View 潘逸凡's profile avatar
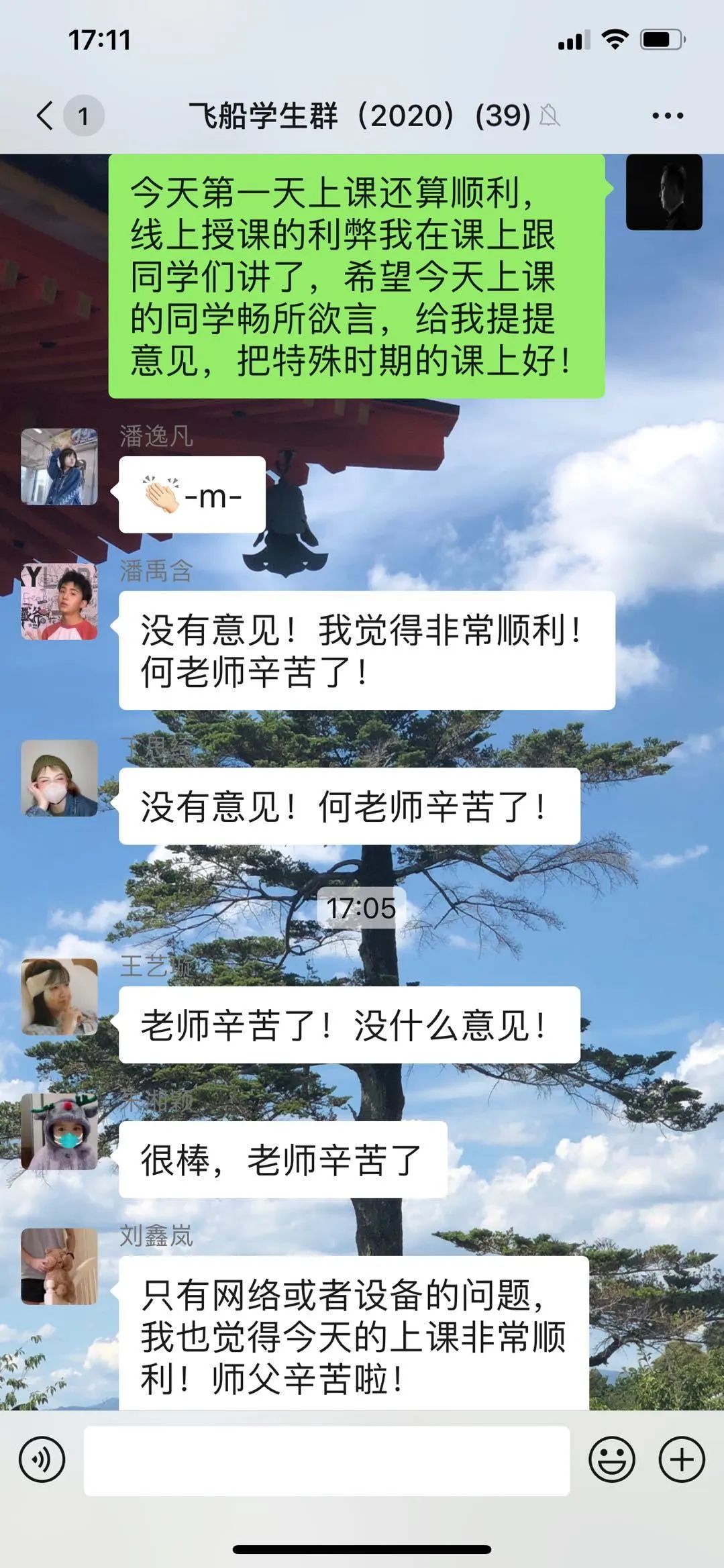 [59, 466]
